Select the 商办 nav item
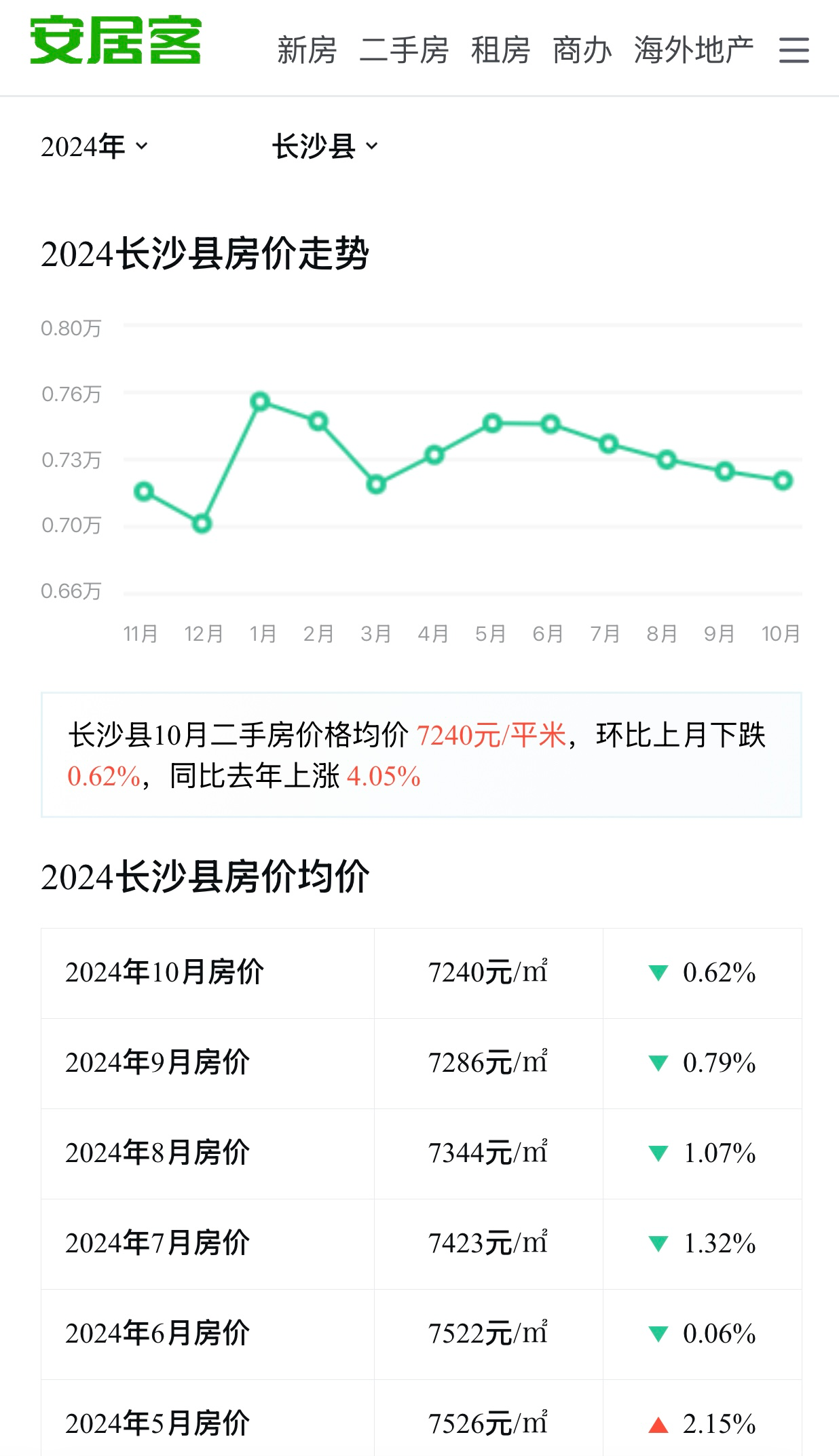839x1456 pixels. tap(582, 50)
